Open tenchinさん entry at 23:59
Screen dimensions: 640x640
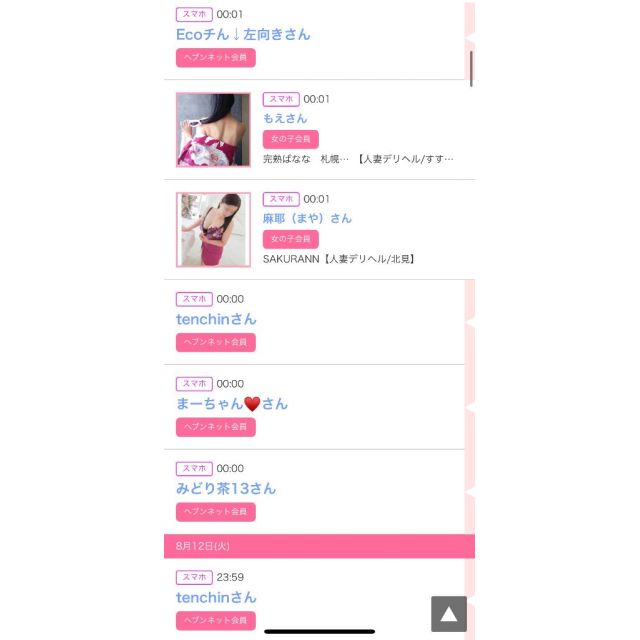click(x=216, y=597)
